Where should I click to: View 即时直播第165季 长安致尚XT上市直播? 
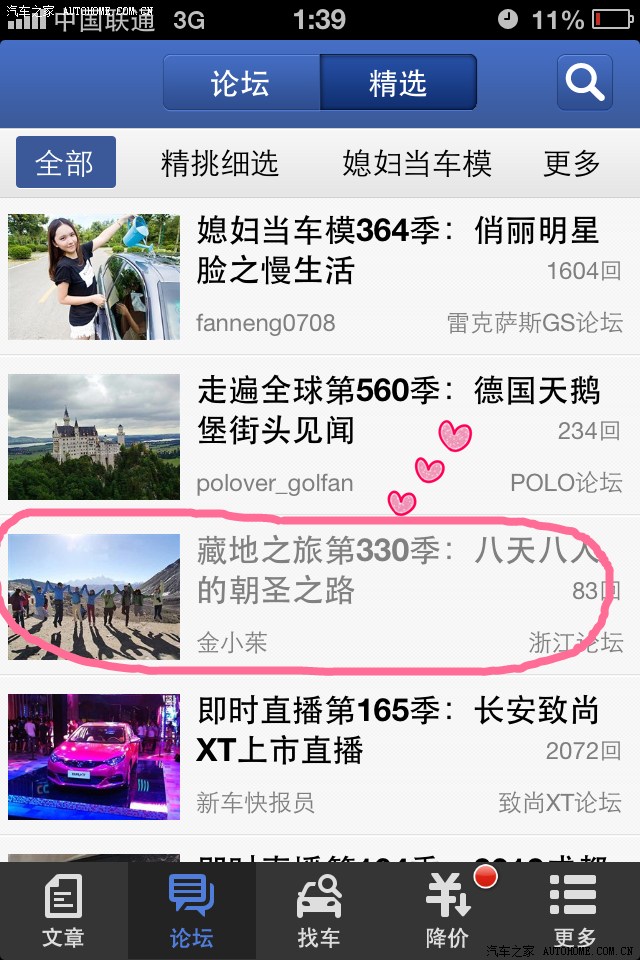click(400, 730)
